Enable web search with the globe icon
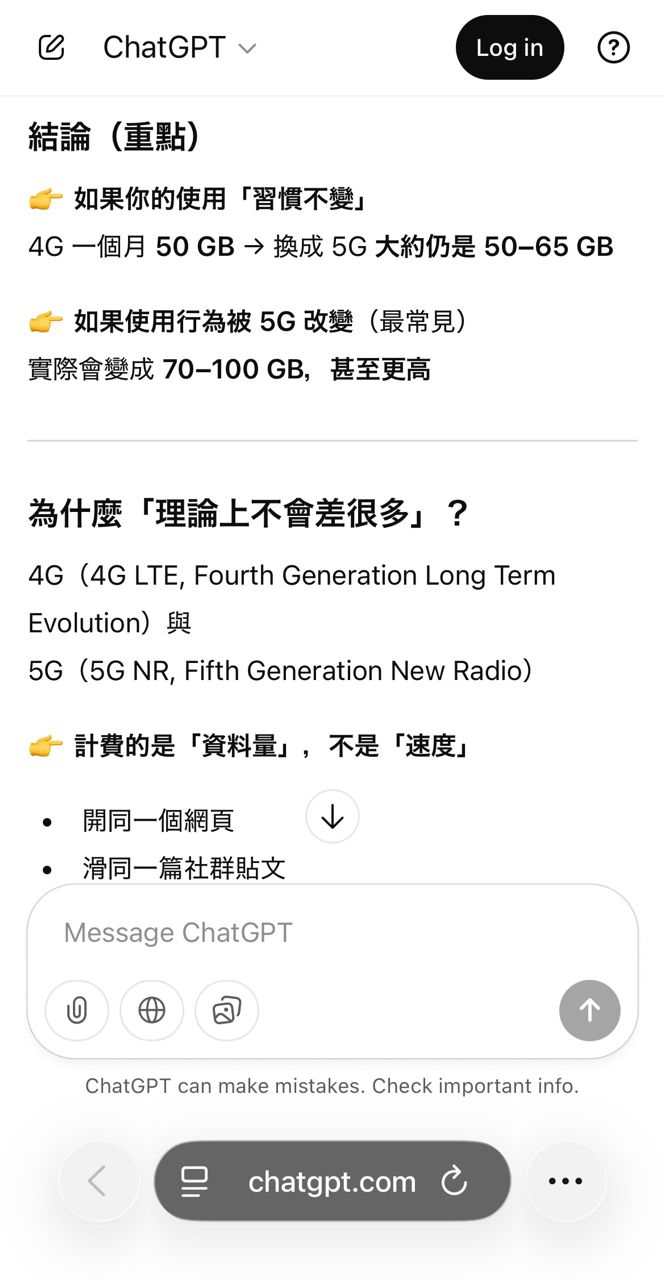Image resolution: width=664 pixels, height=1280 pixels. click(x=152, y=1011)
